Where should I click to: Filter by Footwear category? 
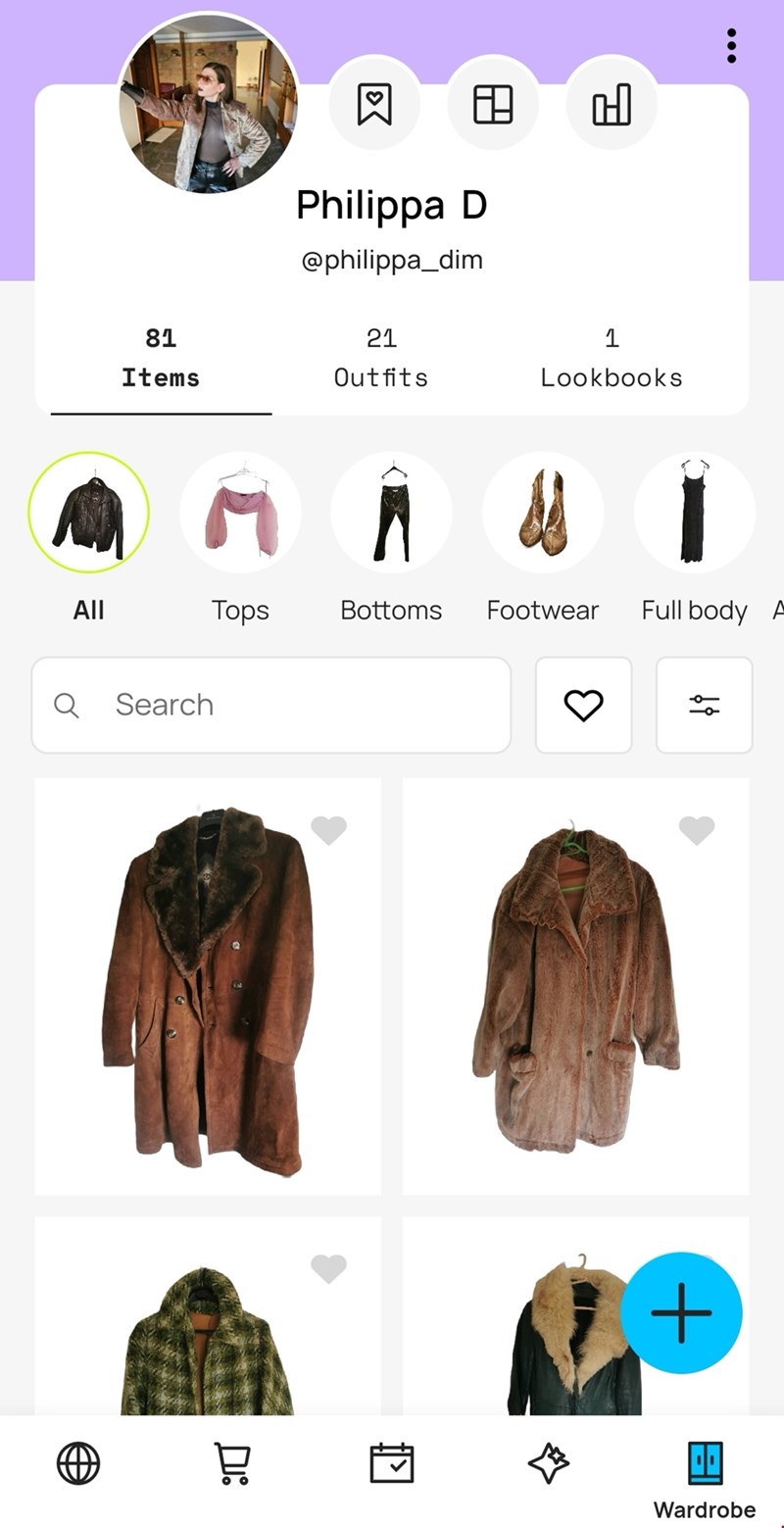542,537
